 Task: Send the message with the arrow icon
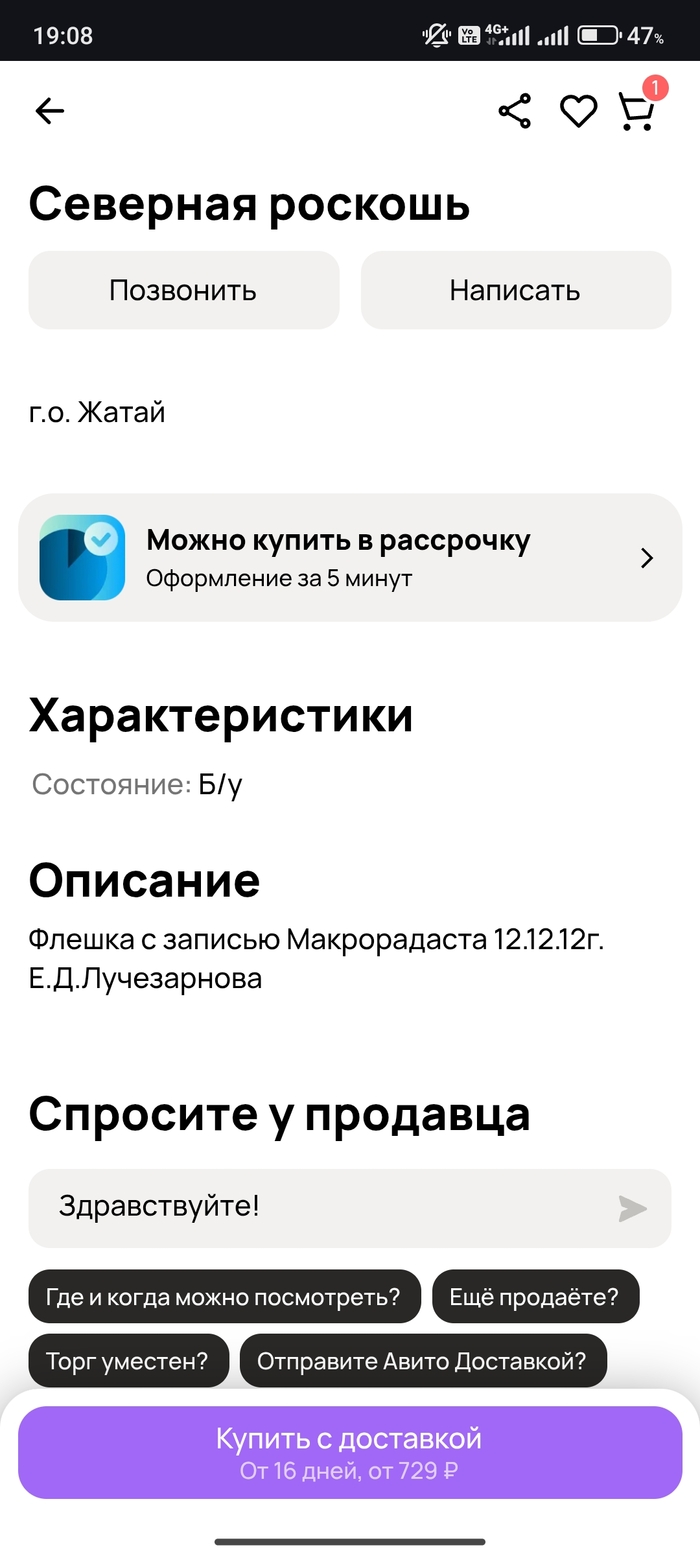632,1208
